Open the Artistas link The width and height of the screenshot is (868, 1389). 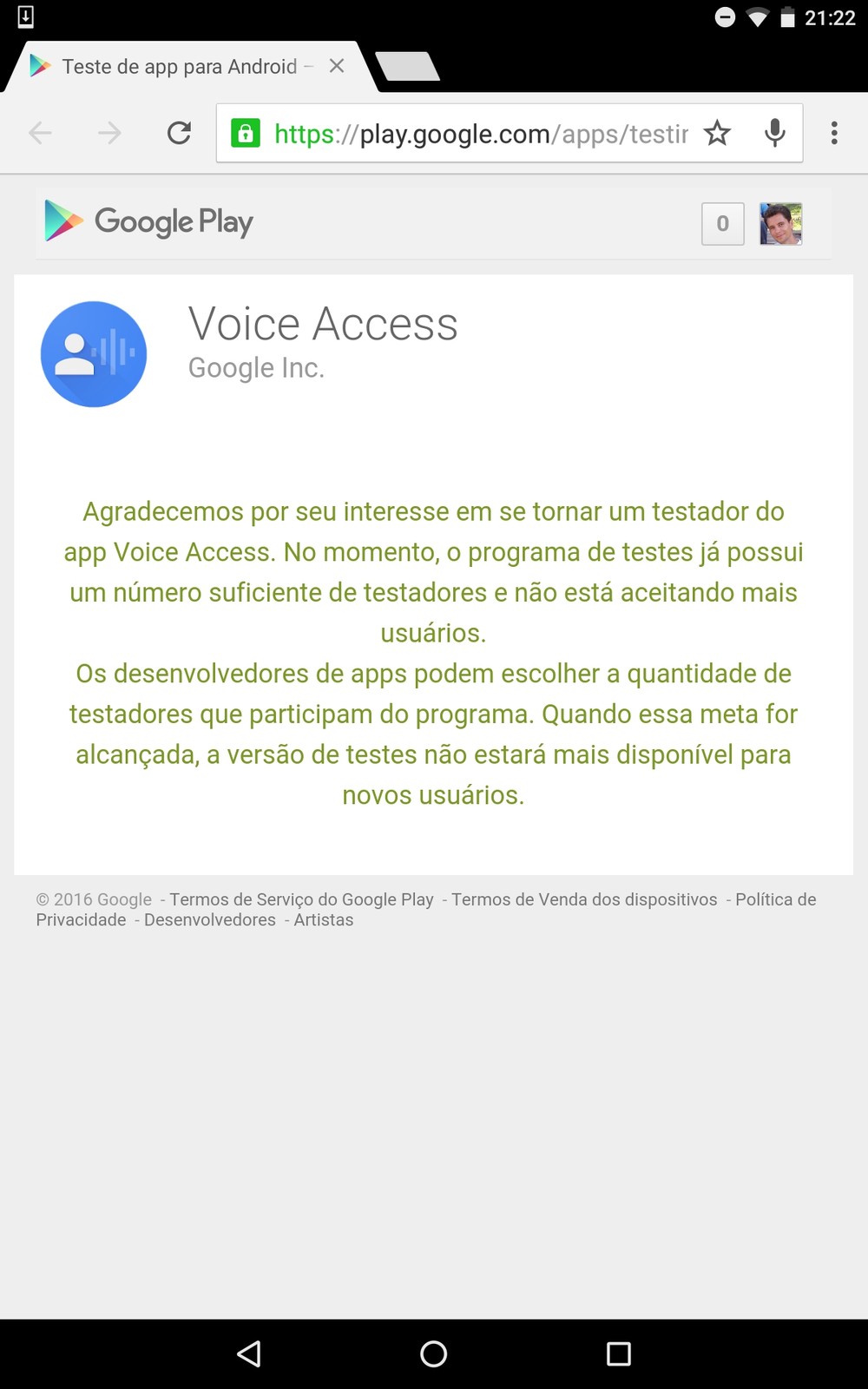point(323,920)
